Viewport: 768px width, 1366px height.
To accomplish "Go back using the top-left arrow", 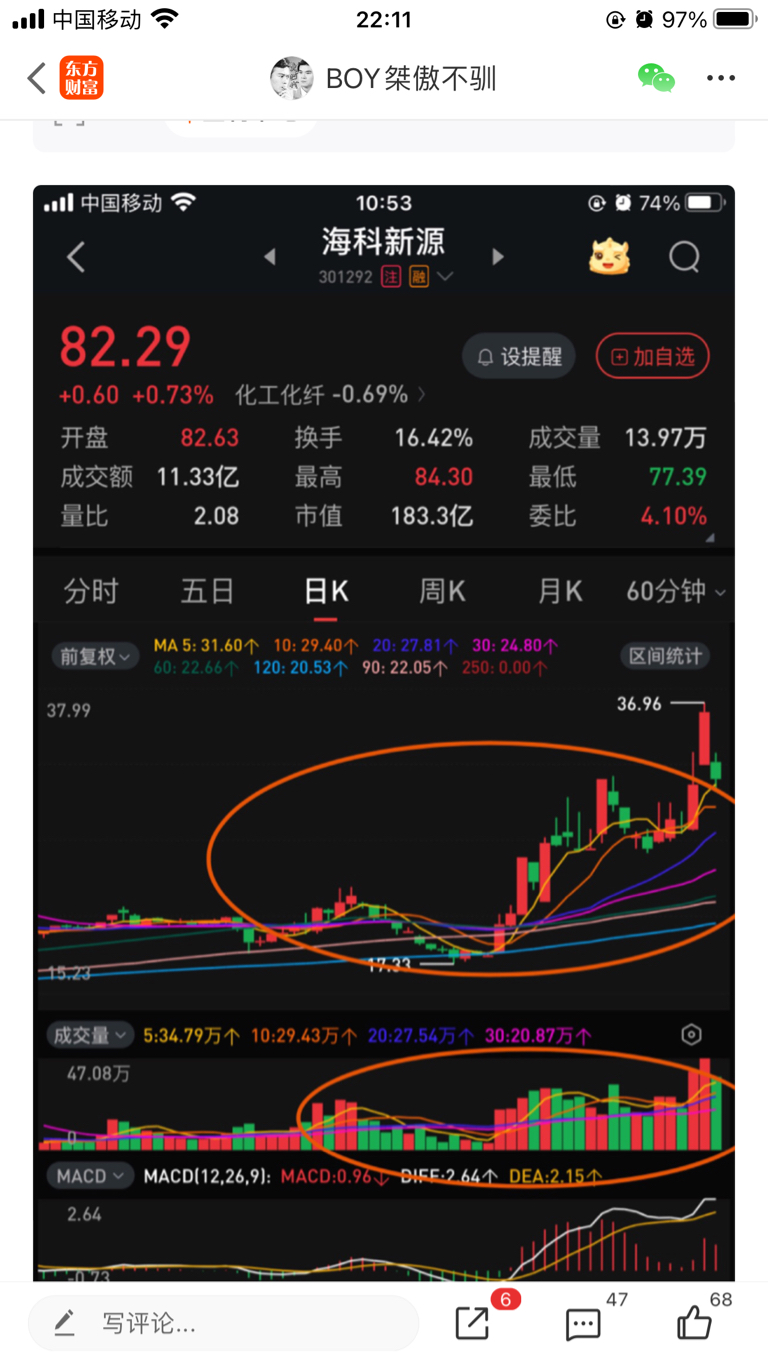I will tap(37, 78).
